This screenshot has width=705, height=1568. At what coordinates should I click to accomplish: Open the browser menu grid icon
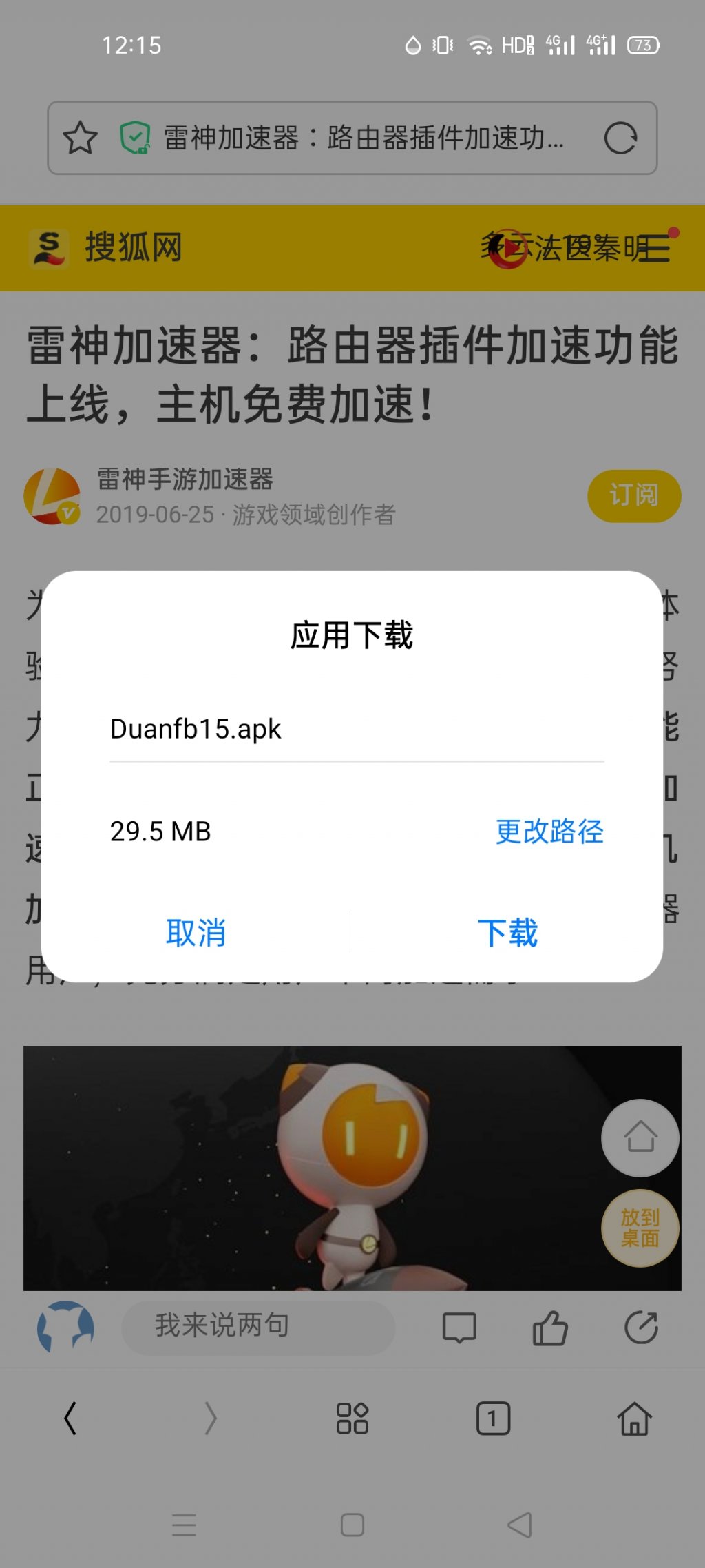tap(352, 1419)
